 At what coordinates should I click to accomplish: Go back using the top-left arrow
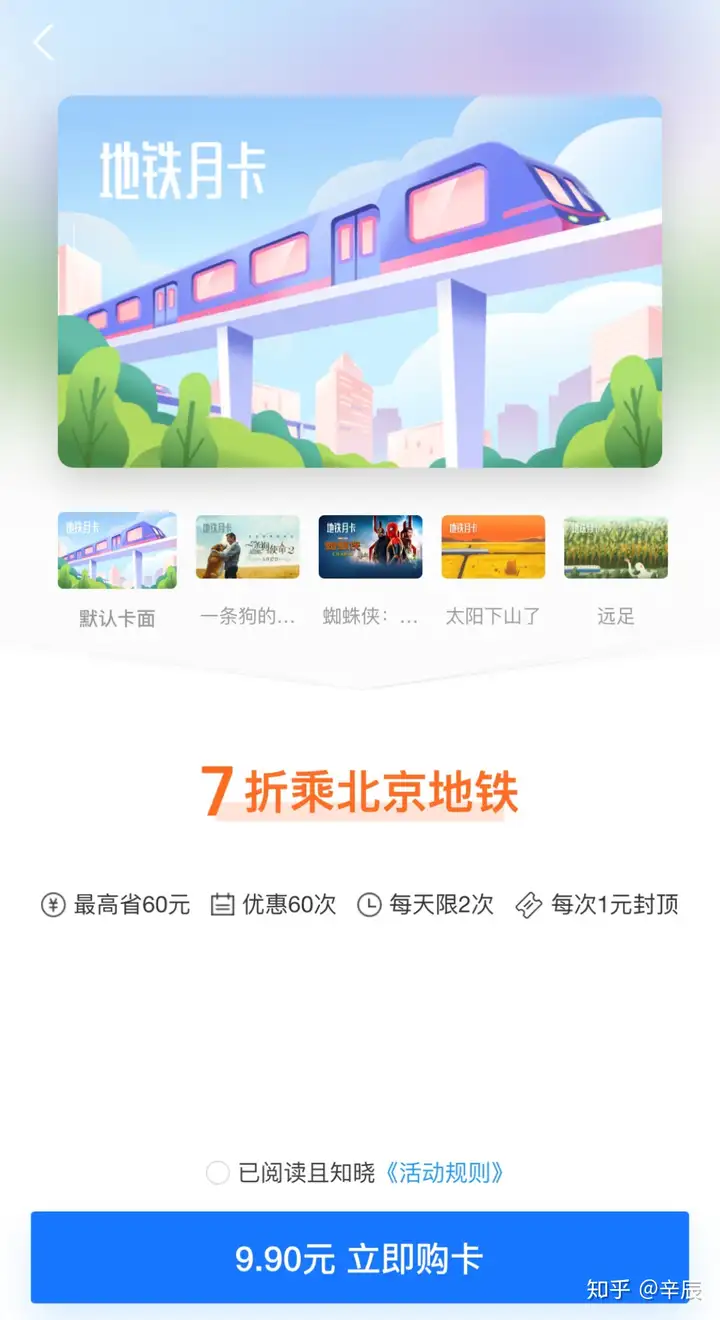coord(42,43)
